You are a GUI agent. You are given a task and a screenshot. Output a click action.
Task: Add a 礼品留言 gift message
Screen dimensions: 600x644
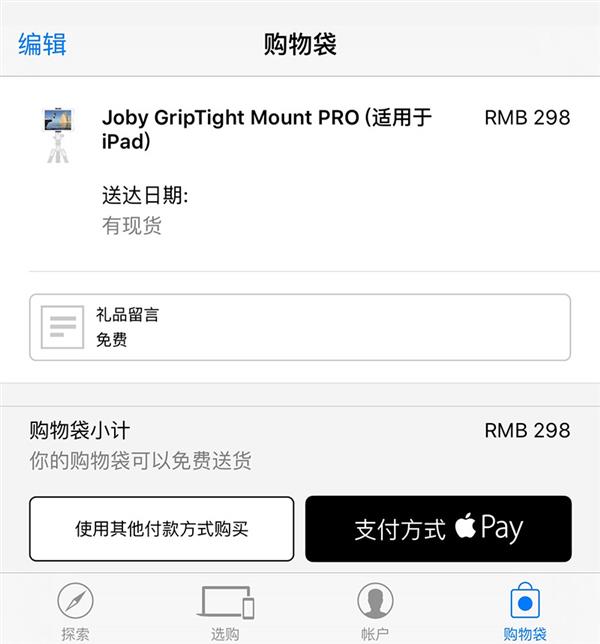pos(299,327)
